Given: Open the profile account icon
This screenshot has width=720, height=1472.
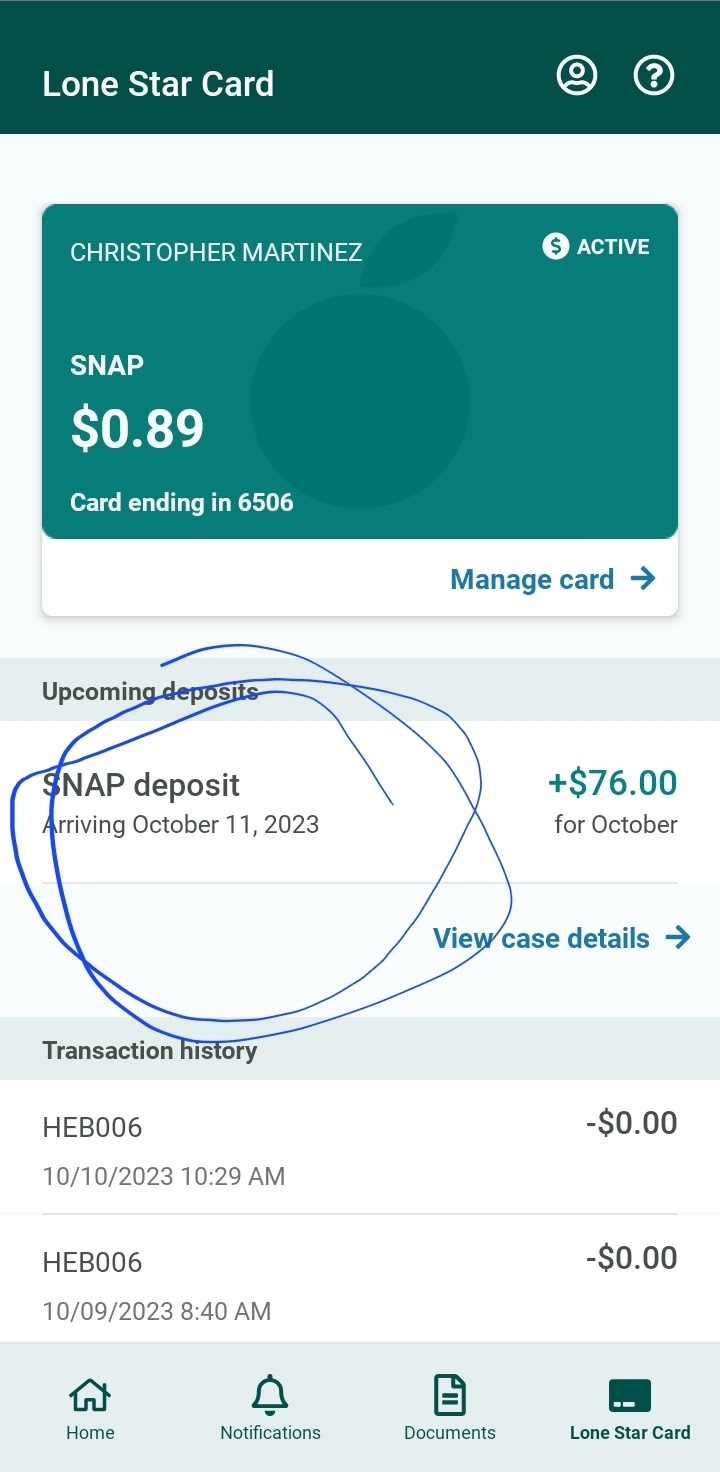Looking at the screenshot, I should click(577, 76).
